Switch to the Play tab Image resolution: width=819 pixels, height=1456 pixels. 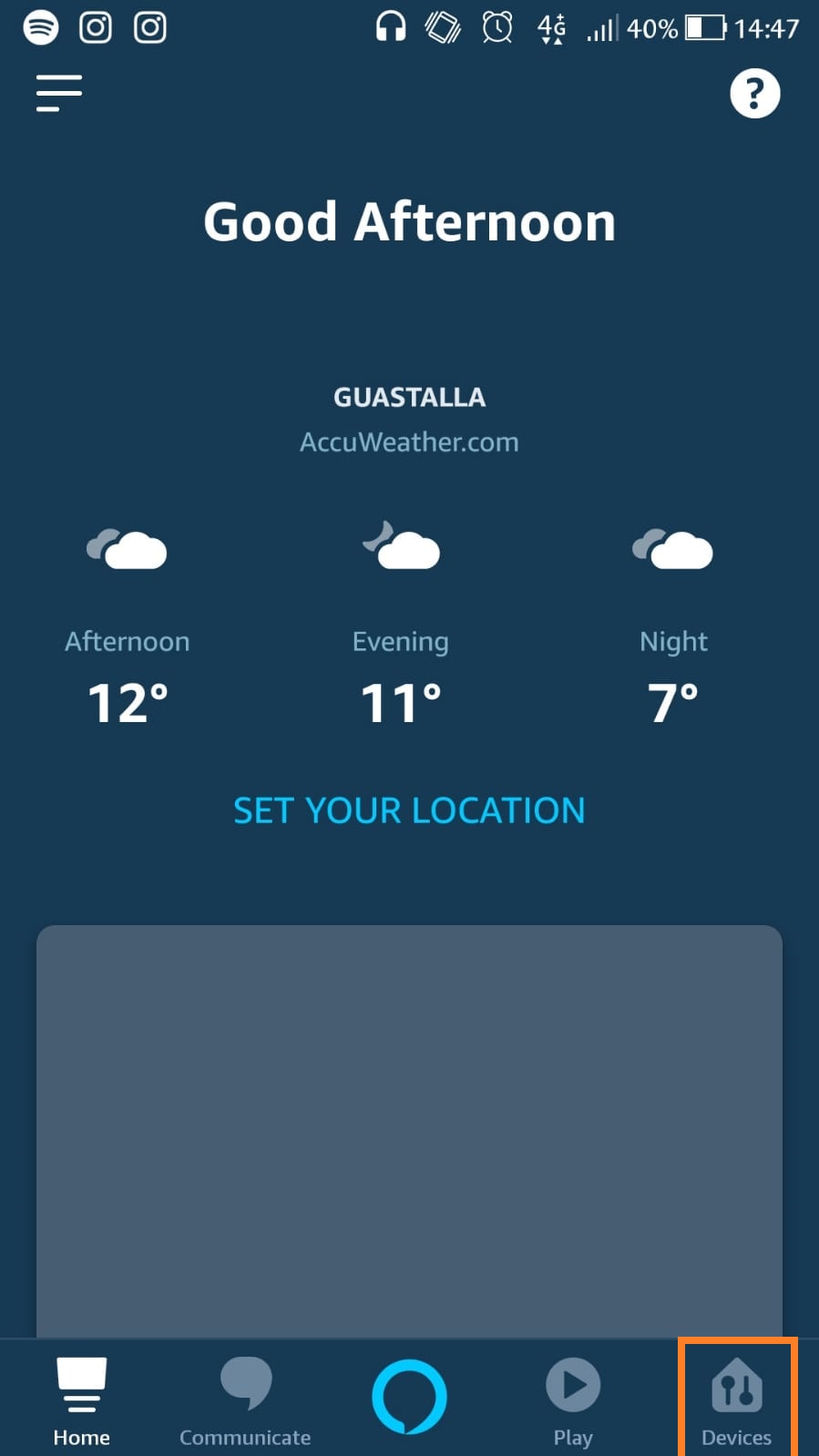point(573,1400)
